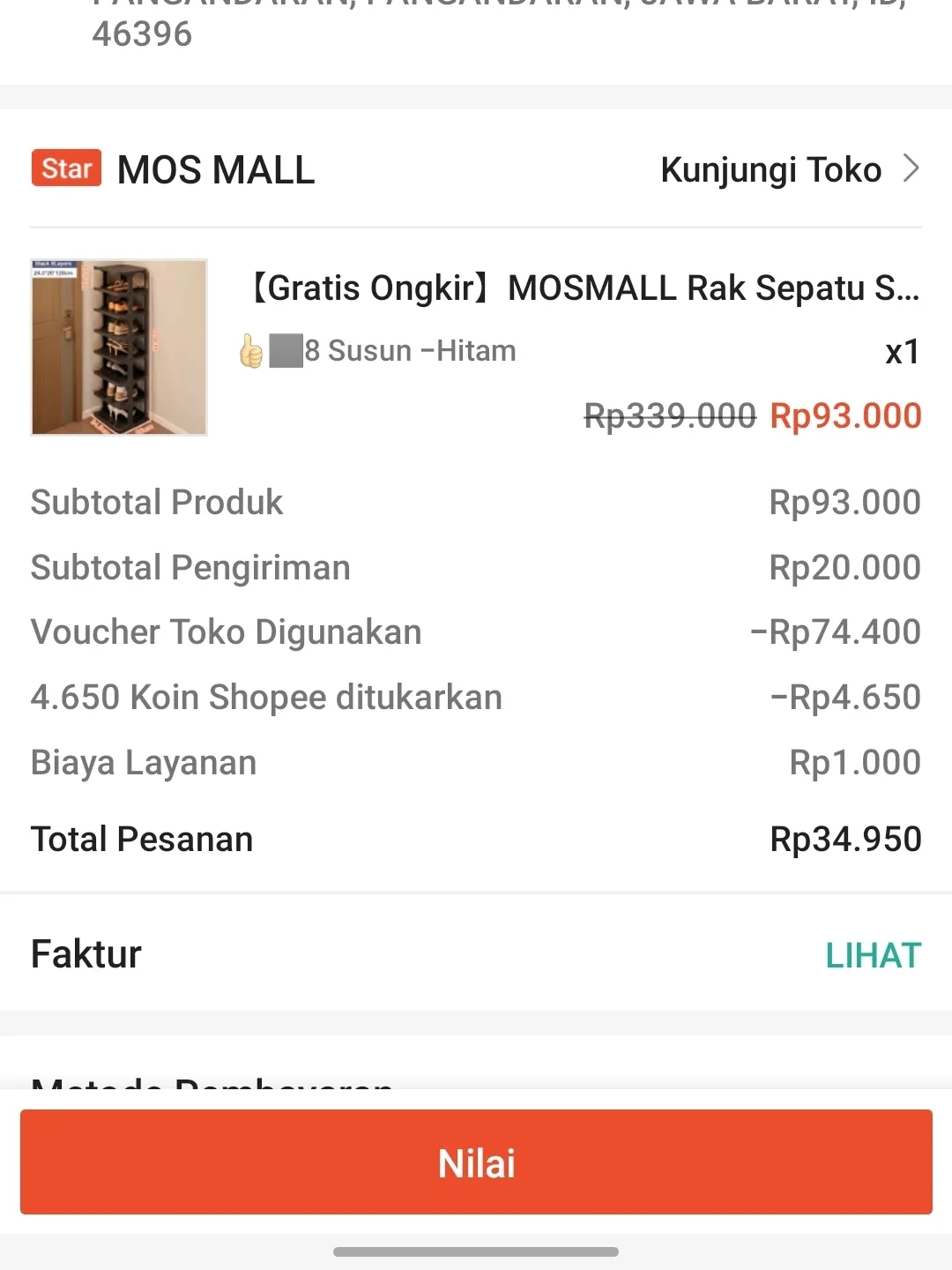This screenshot has width=952, height=1270.
Task: Open the MOSMALL Rak Sepatu product image
Action: 119,347
